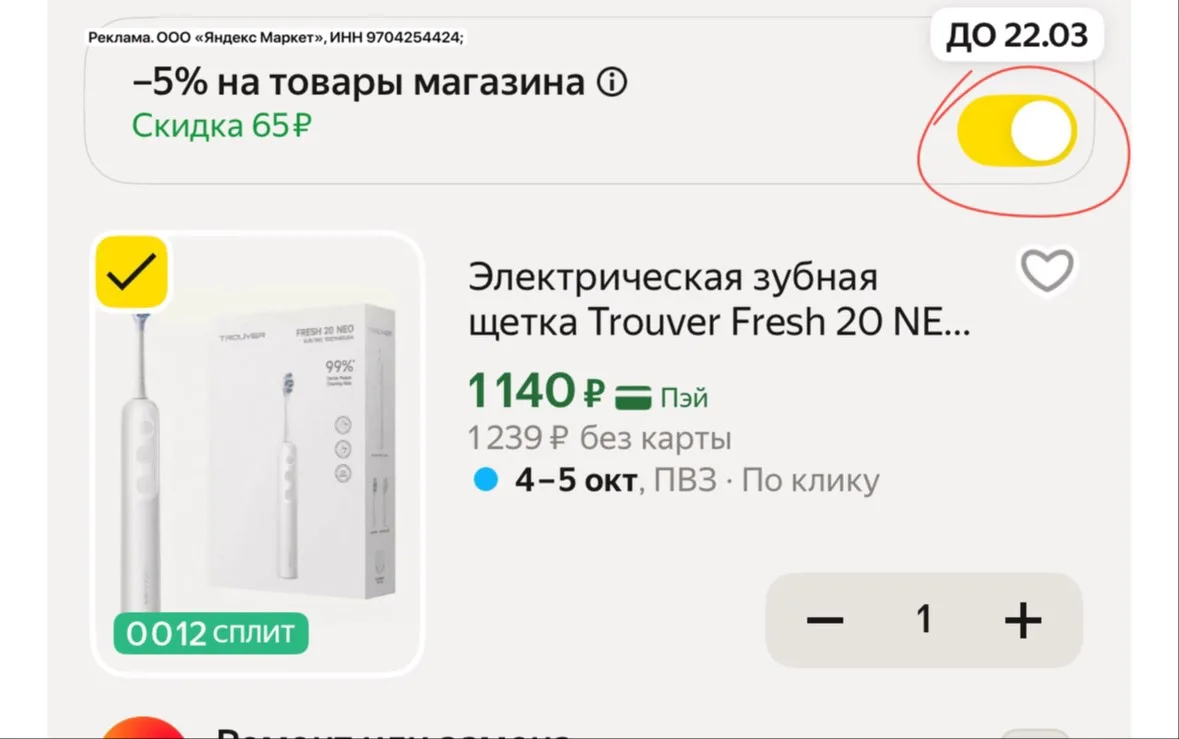Decrease toothbrush quantity with minus button
Viewport: 1179px width, 739px height.
click(x=825, y=620)
